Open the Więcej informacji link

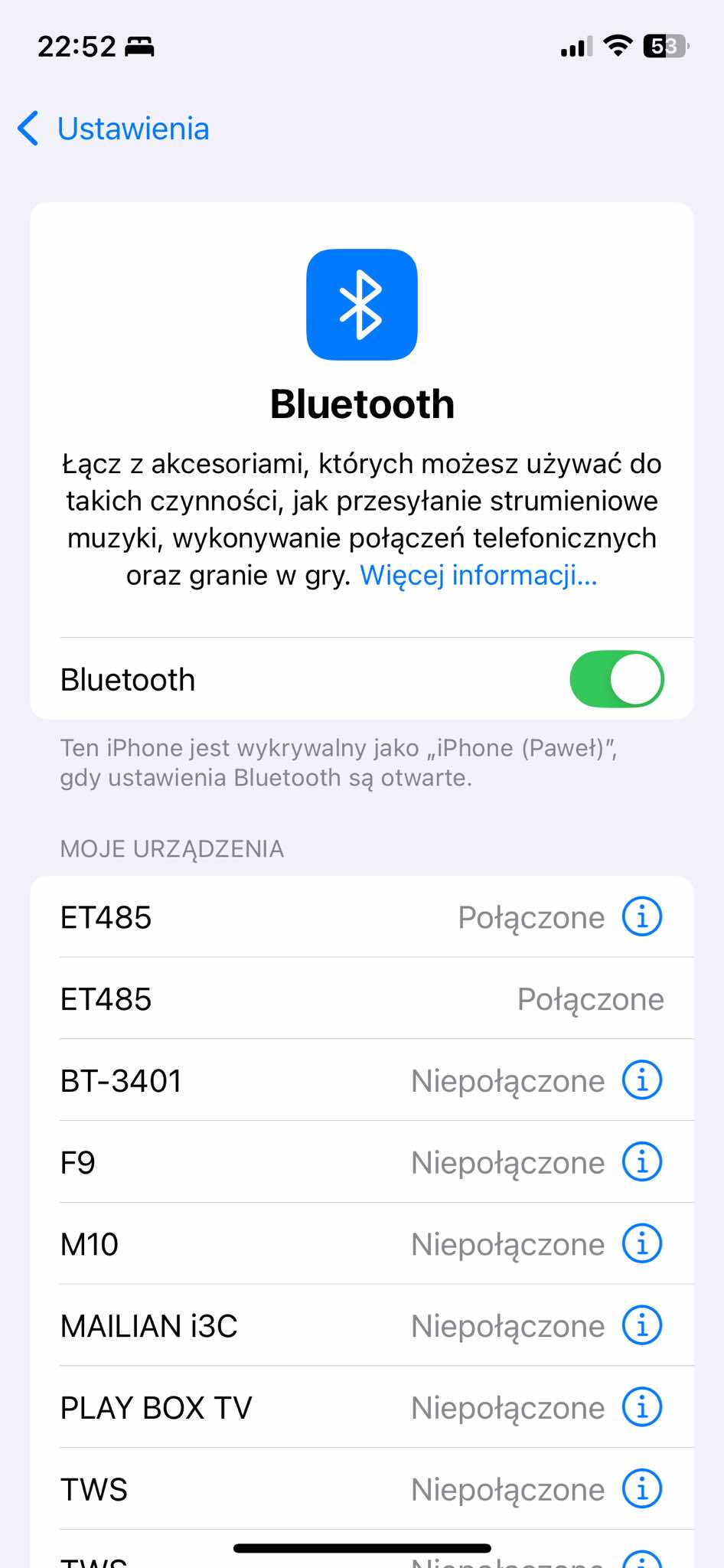tap(478, 575)
